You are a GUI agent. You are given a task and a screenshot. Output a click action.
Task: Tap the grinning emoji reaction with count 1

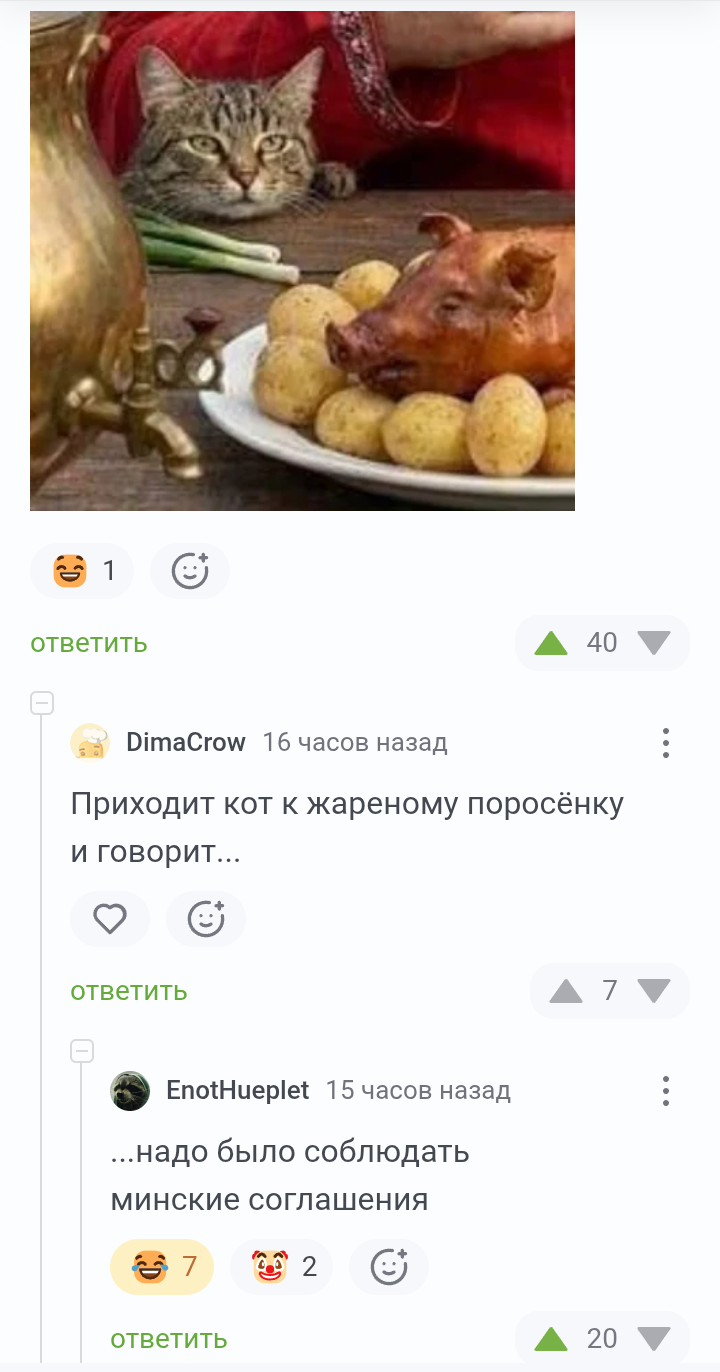point(82,571)
